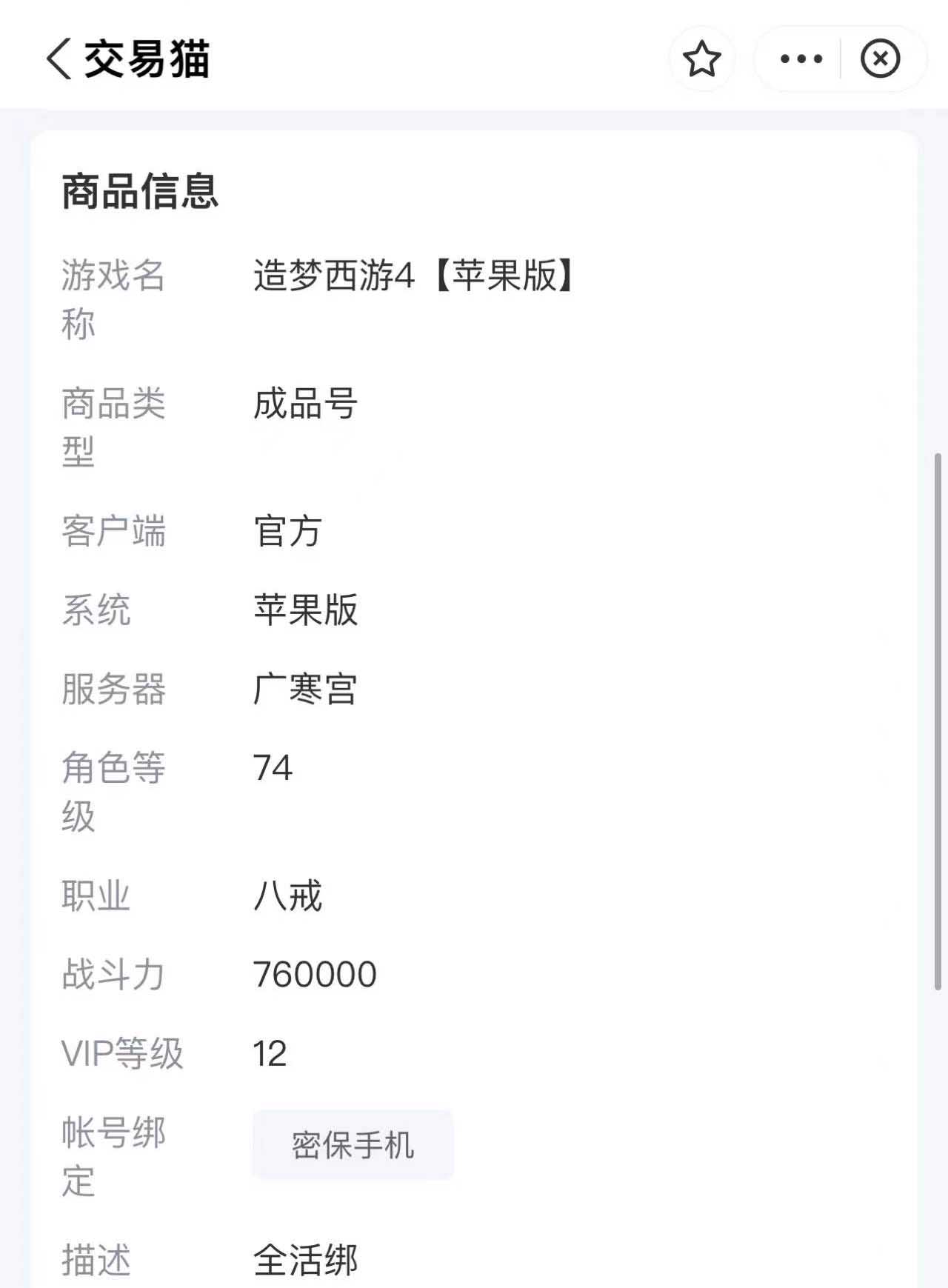
Task: Go back from the 交易猫 page
Action: [x=59, y=59]
